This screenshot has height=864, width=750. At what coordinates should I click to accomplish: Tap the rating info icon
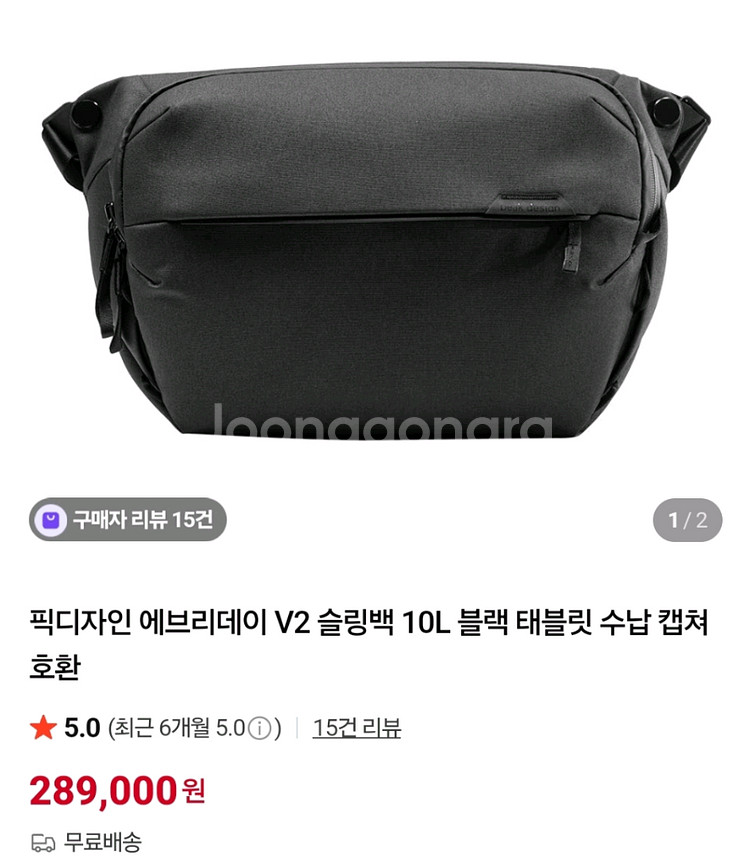coord(259,728)
